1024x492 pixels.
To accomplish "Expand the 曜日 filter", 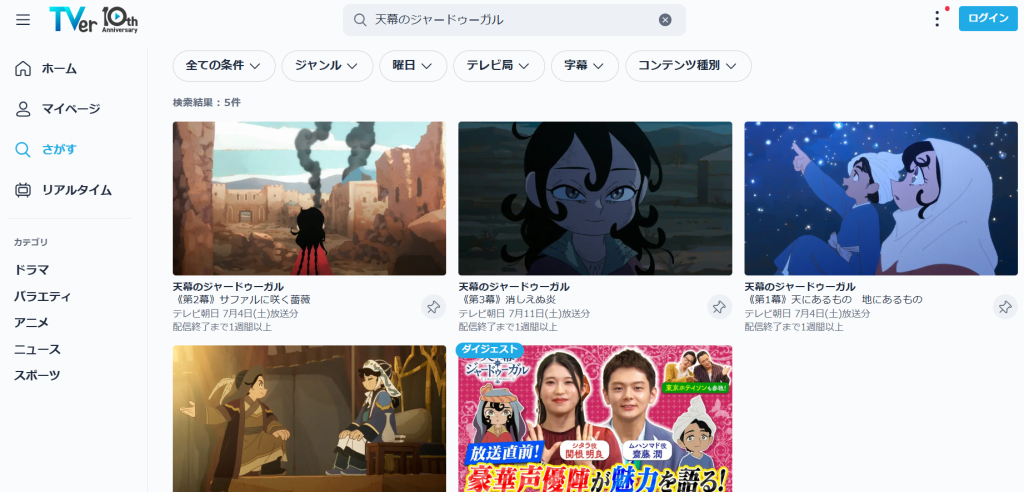I will click(413, 66).
